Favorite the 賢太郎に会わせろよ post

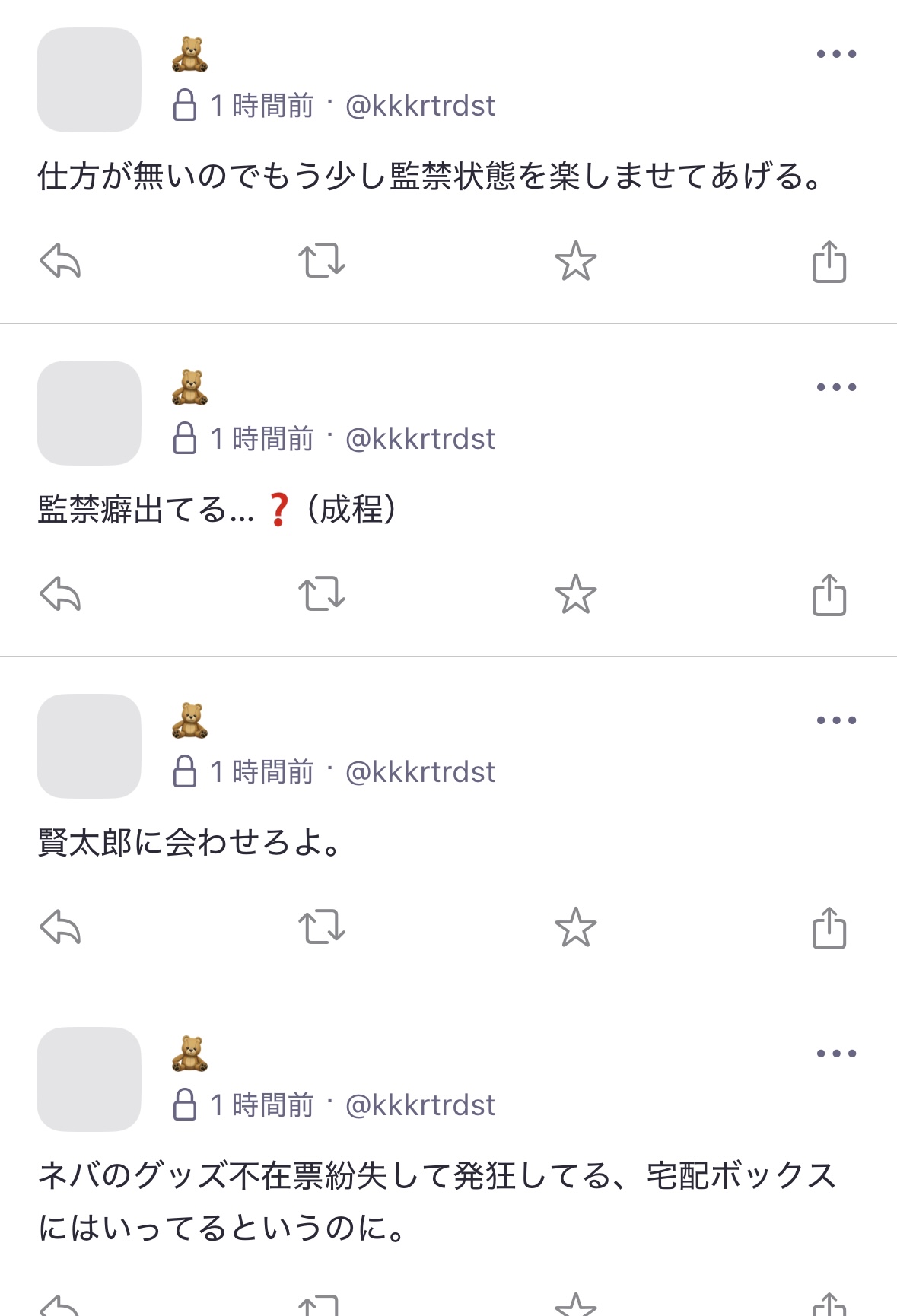575,927
